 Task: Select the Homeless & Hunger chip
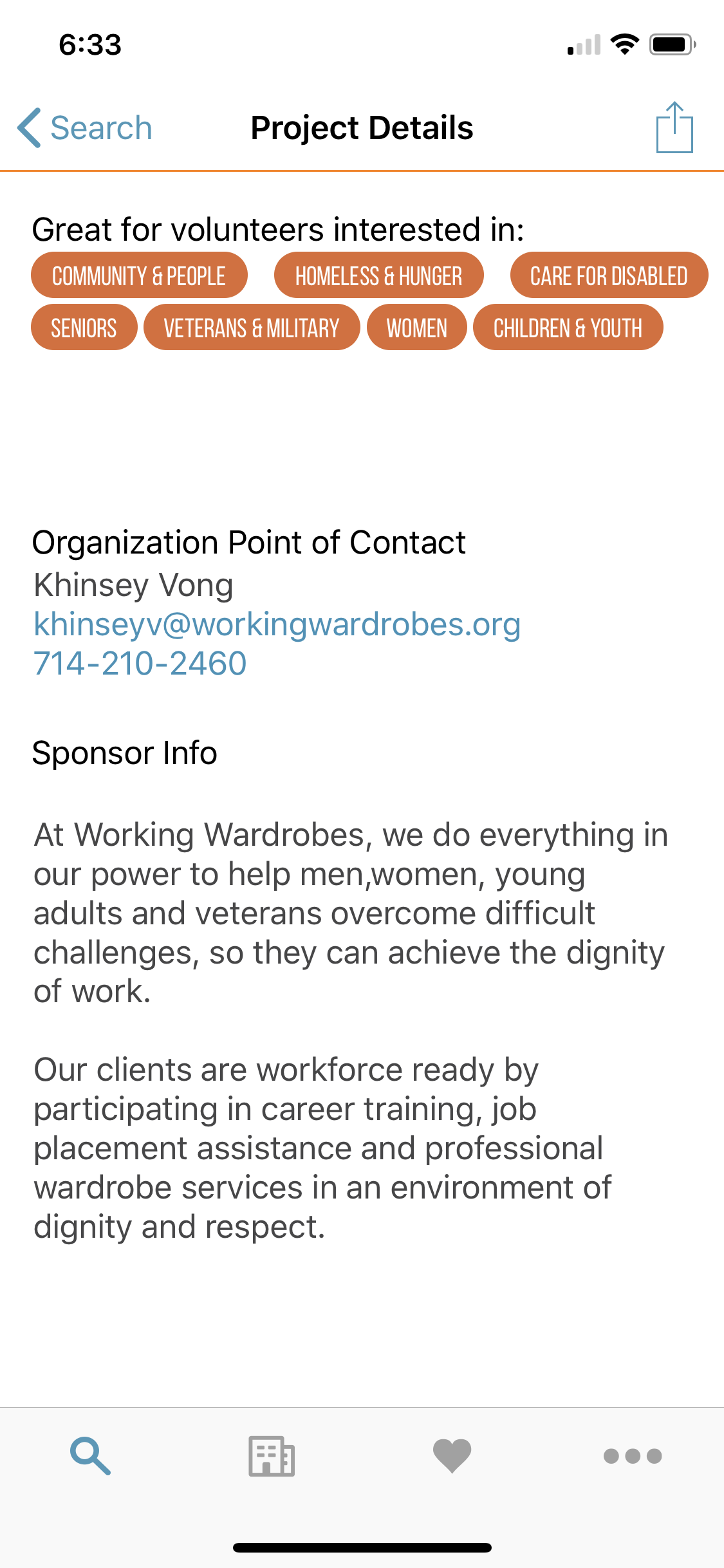[378, 275]
